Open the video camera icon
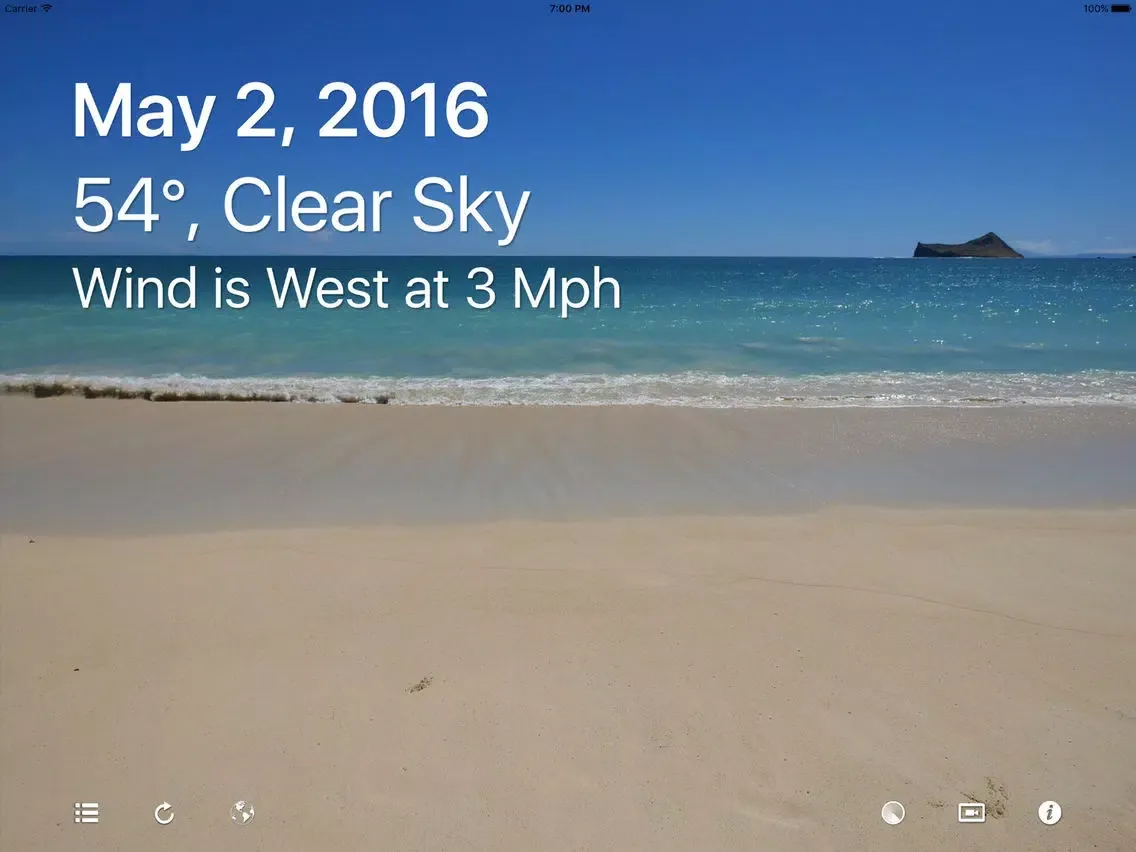This screenshot has height=852, width=1136. click(971, 813)
